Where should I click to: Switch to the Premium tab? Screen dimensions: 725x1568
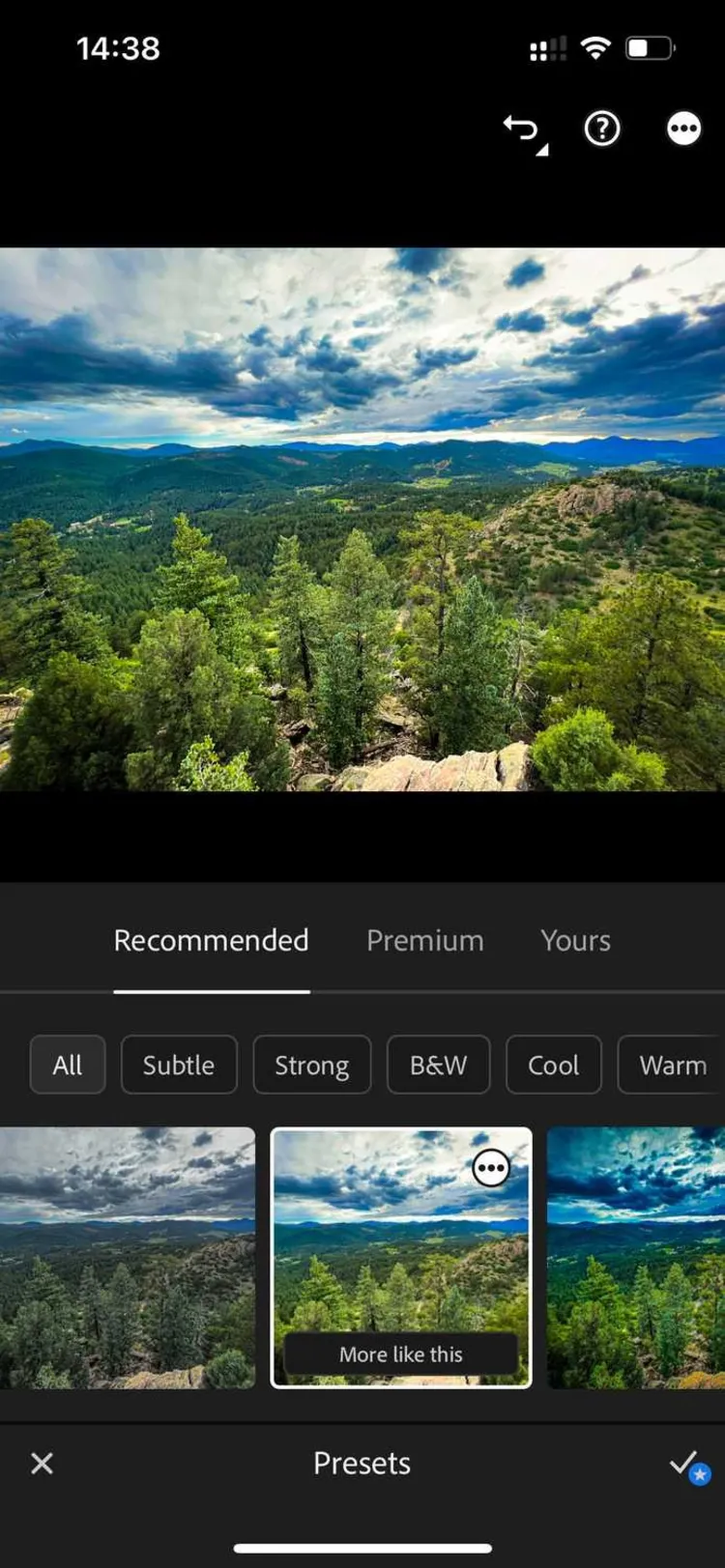[x=424, y=940]
